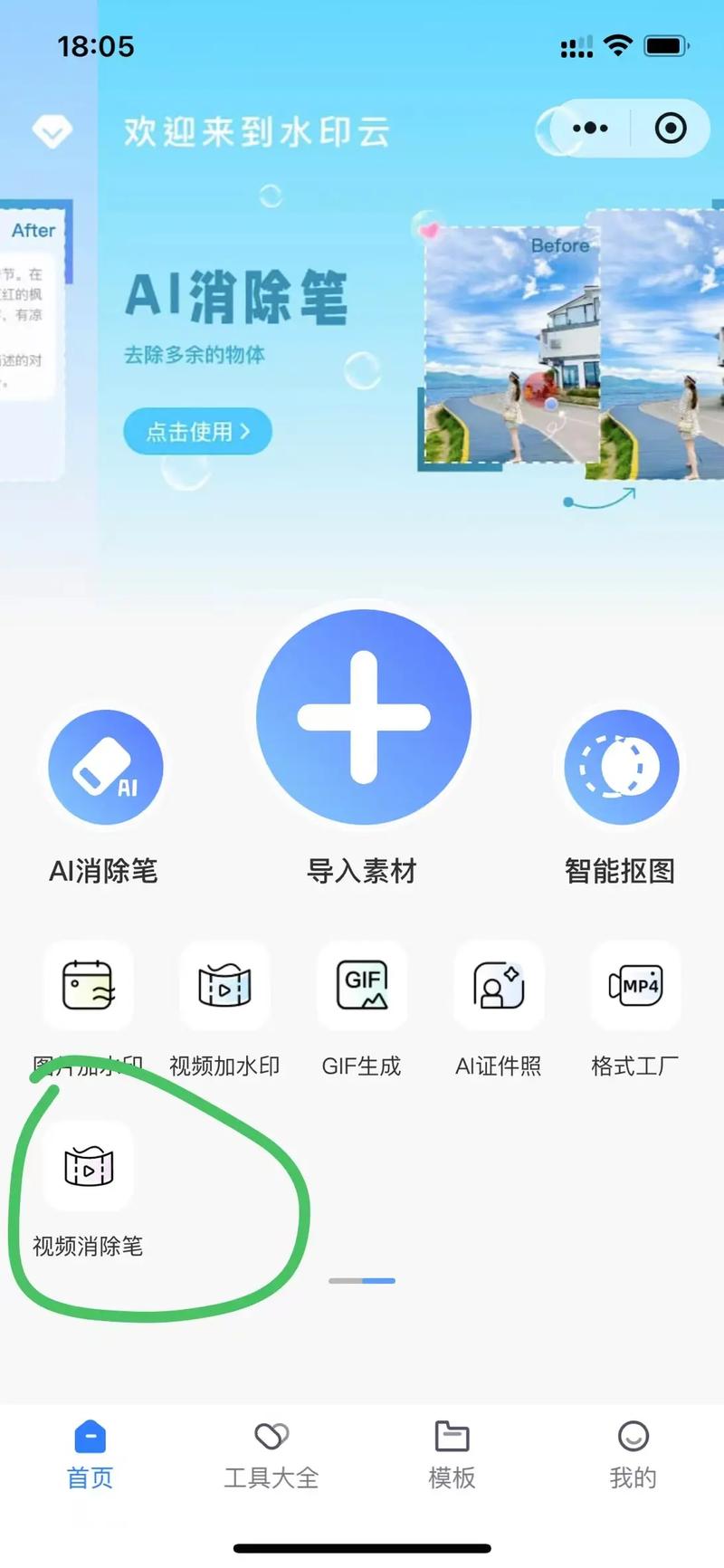Open 智能抠图 smart cutout tool
The width and height of the screenshot is (724, 1568).
[619, 766]
